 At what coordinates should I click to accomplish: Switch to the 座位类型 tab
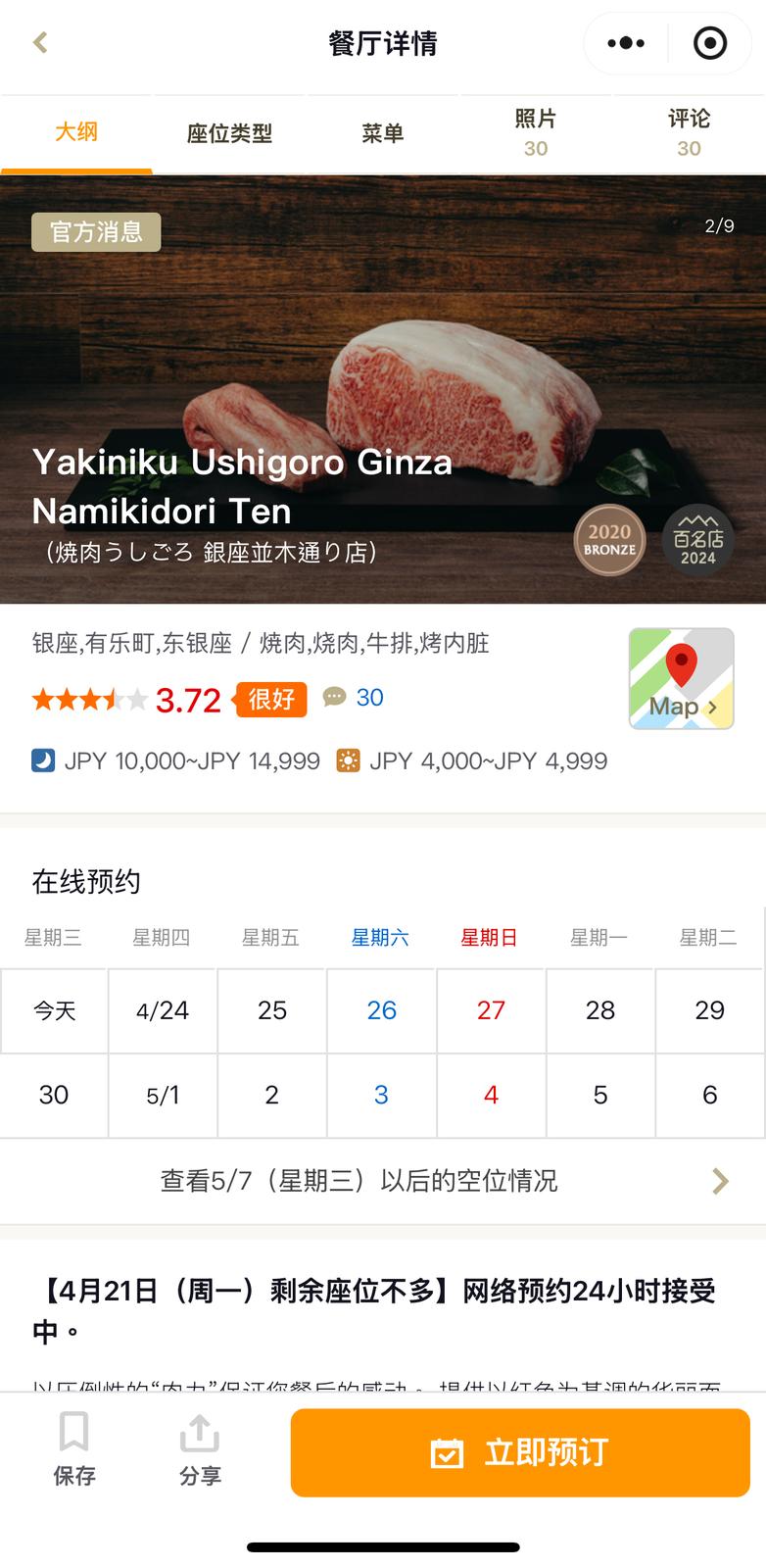coord(229,133)
